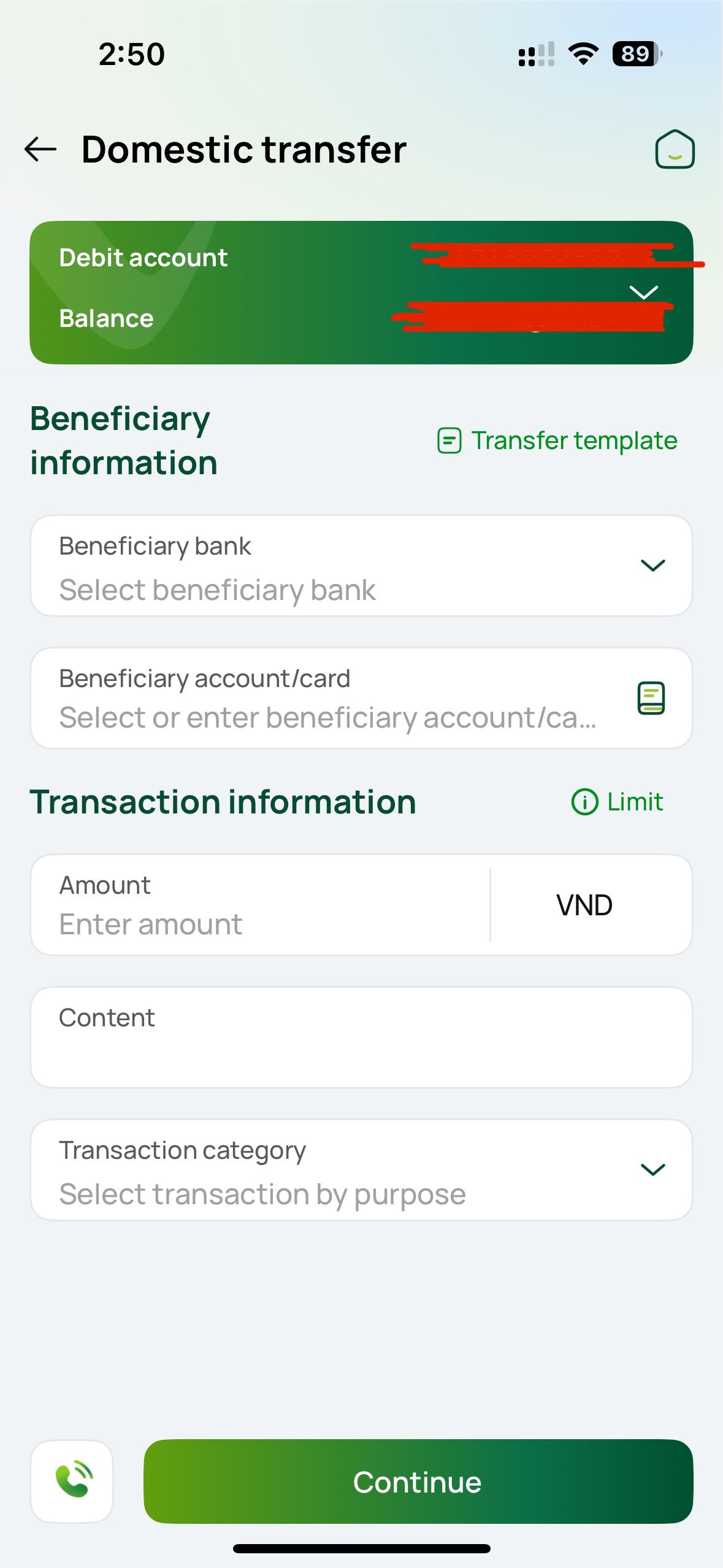This screenshot has height=1568, width=723.
Task: Tap the back arrow to leave Domestic transfer
Action: (x=39, y=149)
